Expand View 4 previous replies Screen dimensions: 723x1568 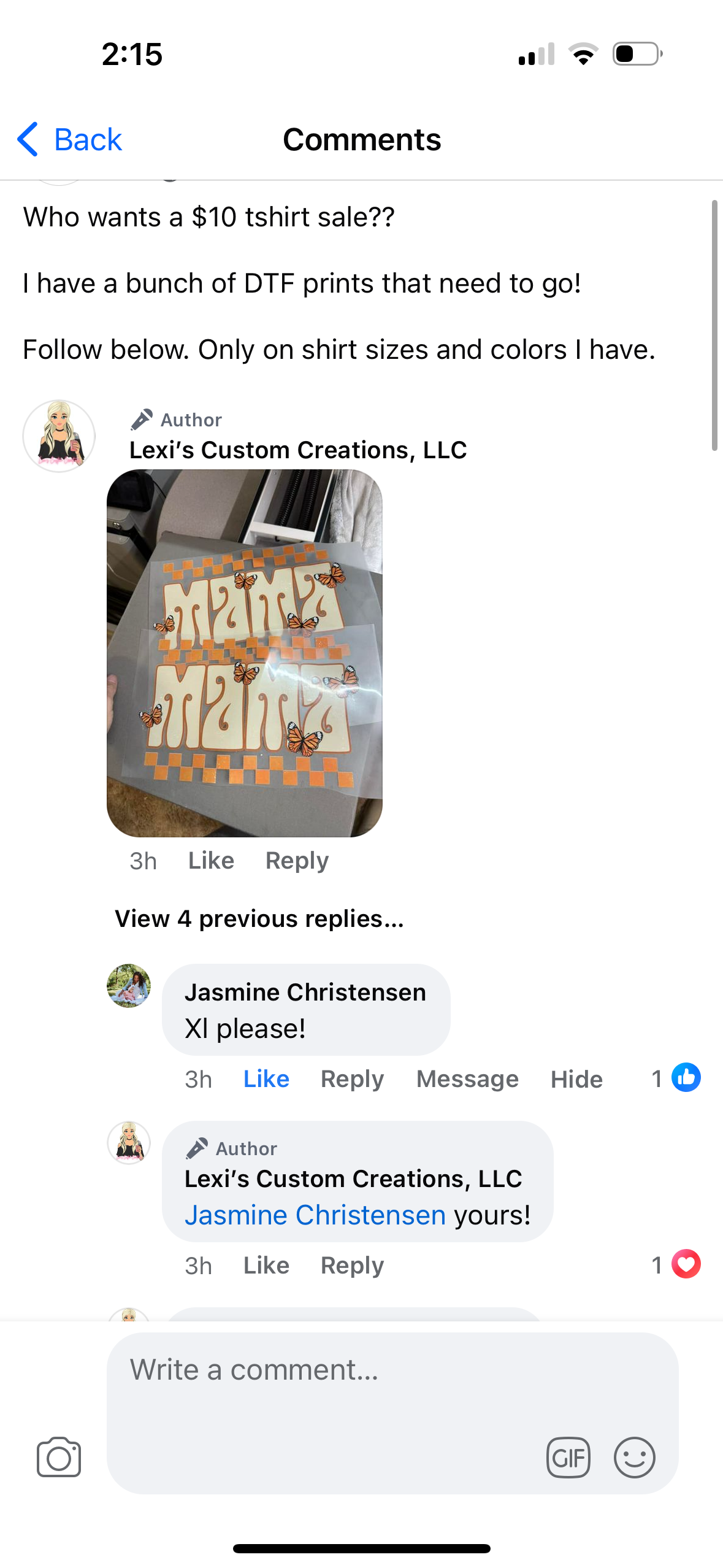[x=259, y=919]
